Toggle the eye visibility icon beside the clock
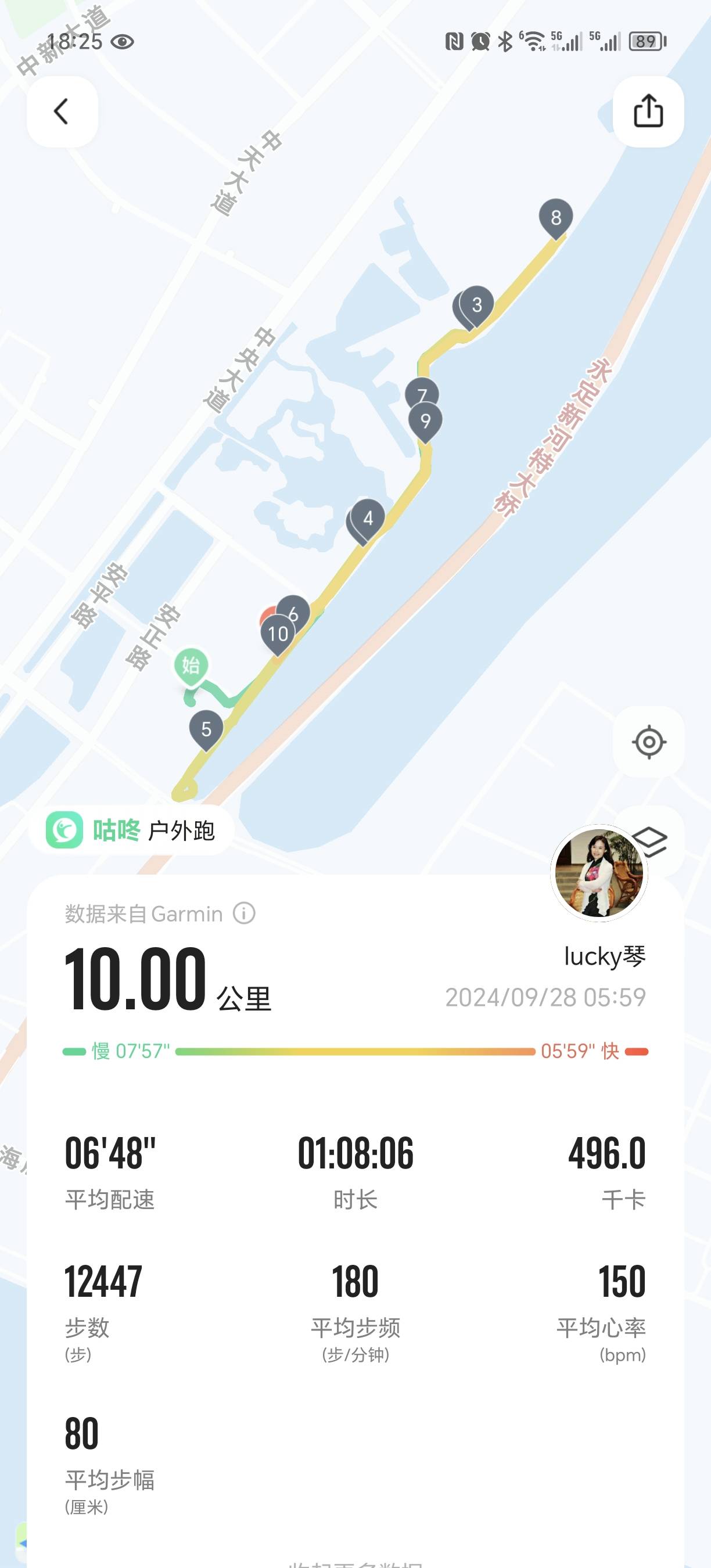711x1568 pixels. [x=123, y=41]
